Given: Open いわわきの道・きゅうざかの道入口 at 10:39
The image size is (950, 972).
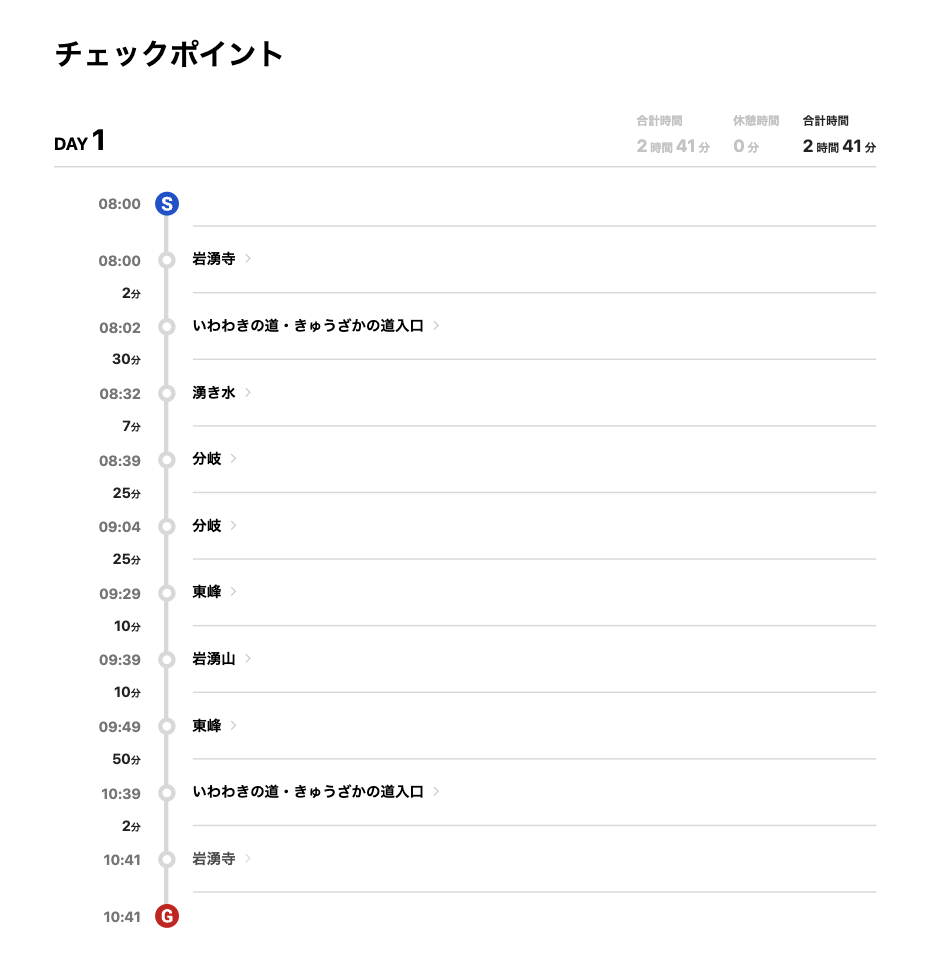Looking at the screenshot, I should [x=308, y=792].
